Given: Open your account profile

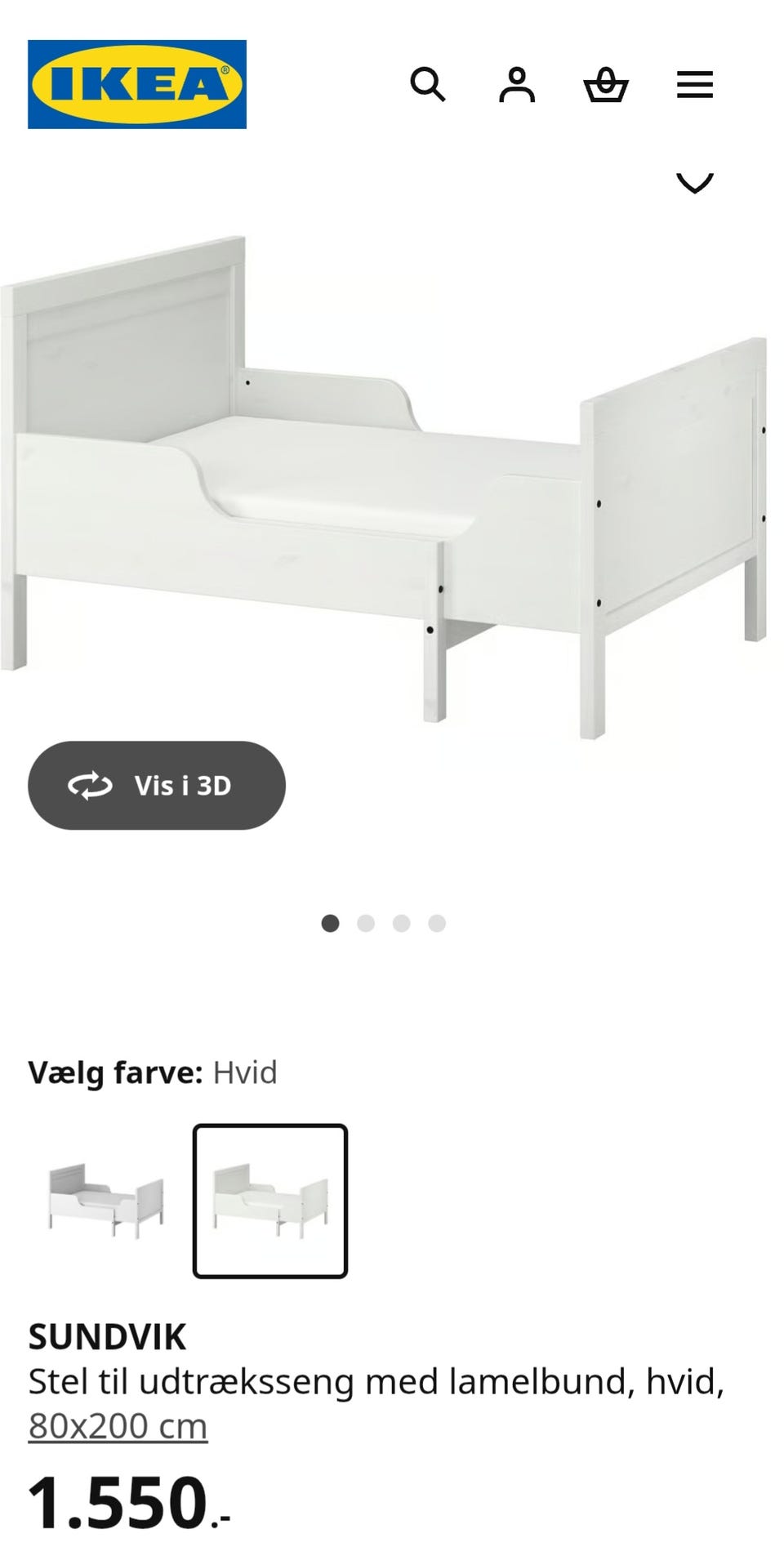Looking at the screenshot, I should click(518, 85).
